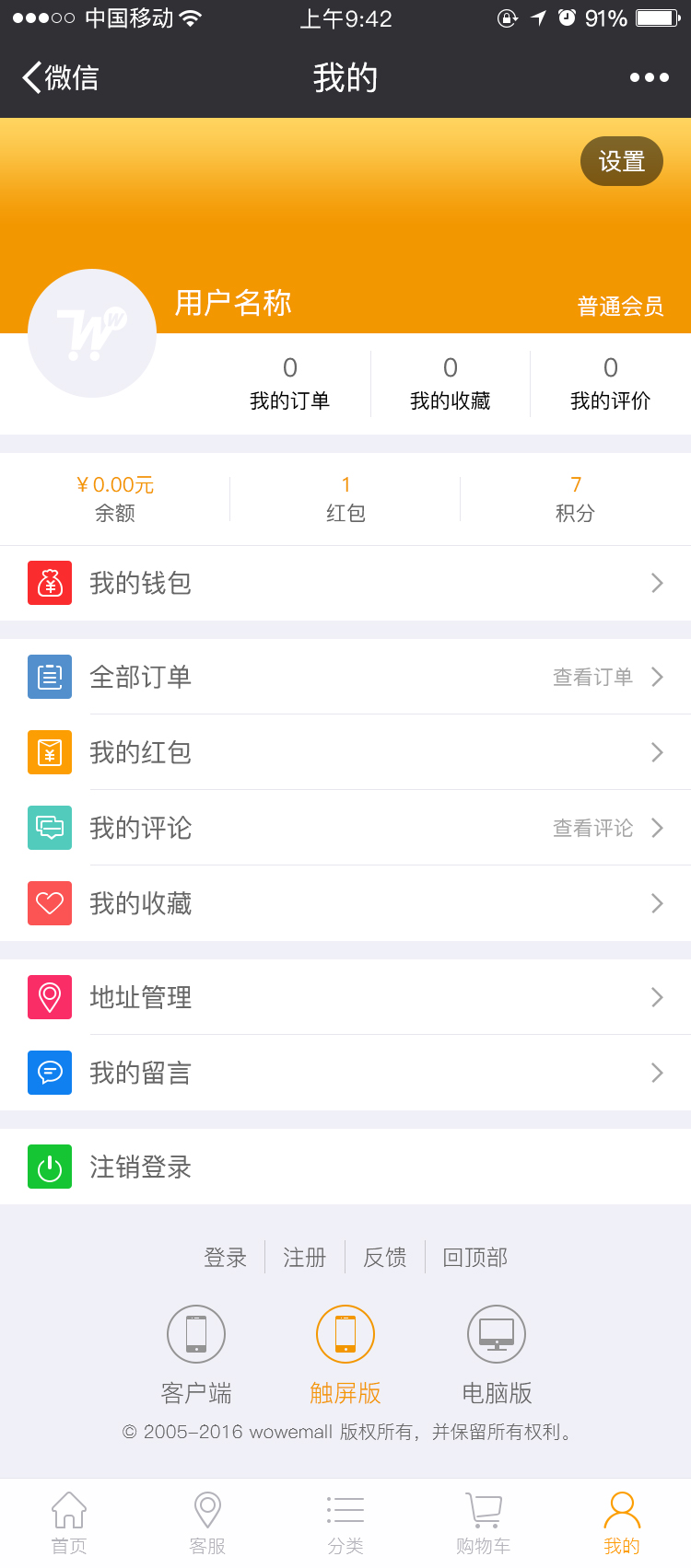This screenshot has height=1568, width=691.
Task: Open the 分类 categories tab
Action: coord(345,1523)
